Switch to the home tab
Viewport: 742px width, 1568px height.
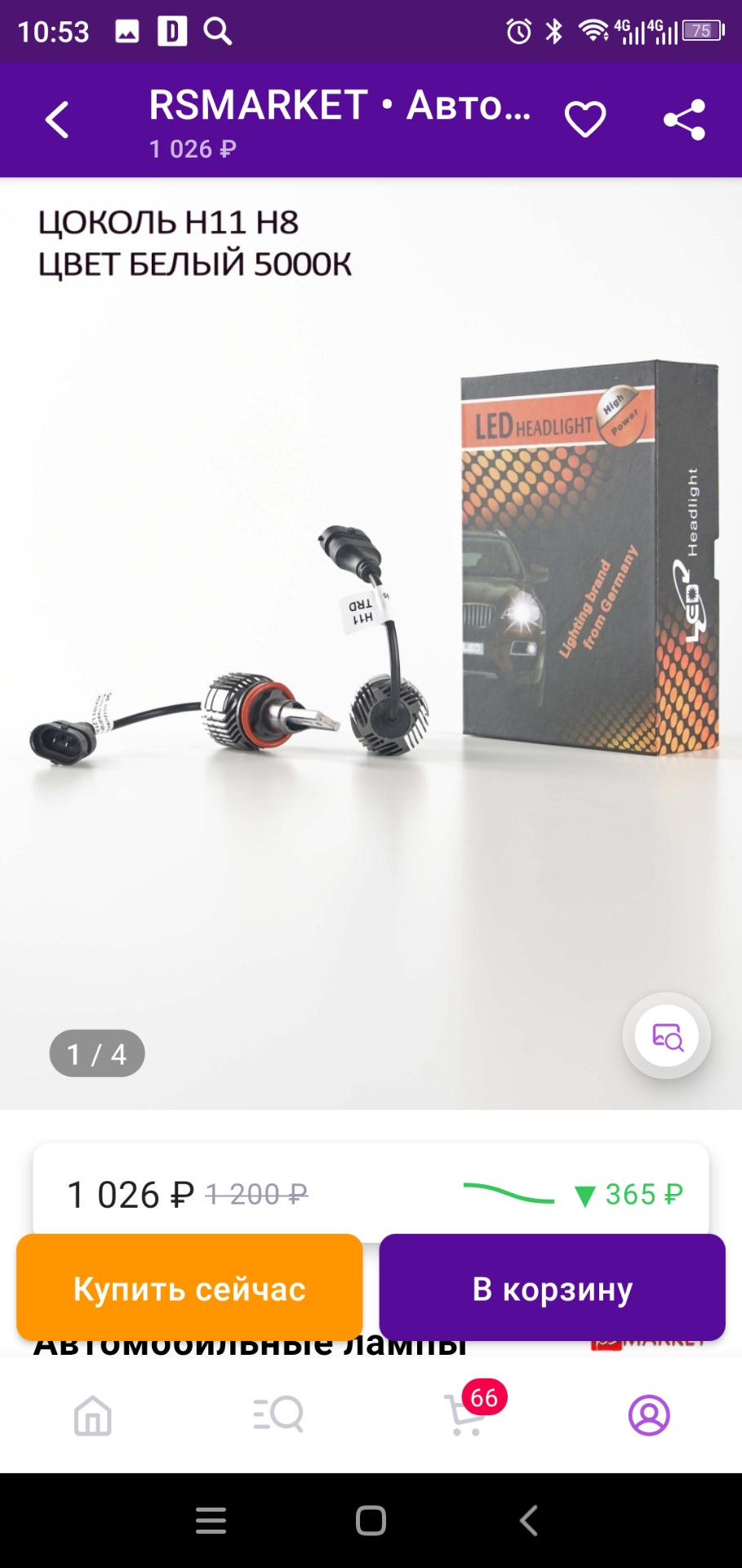93,1414
